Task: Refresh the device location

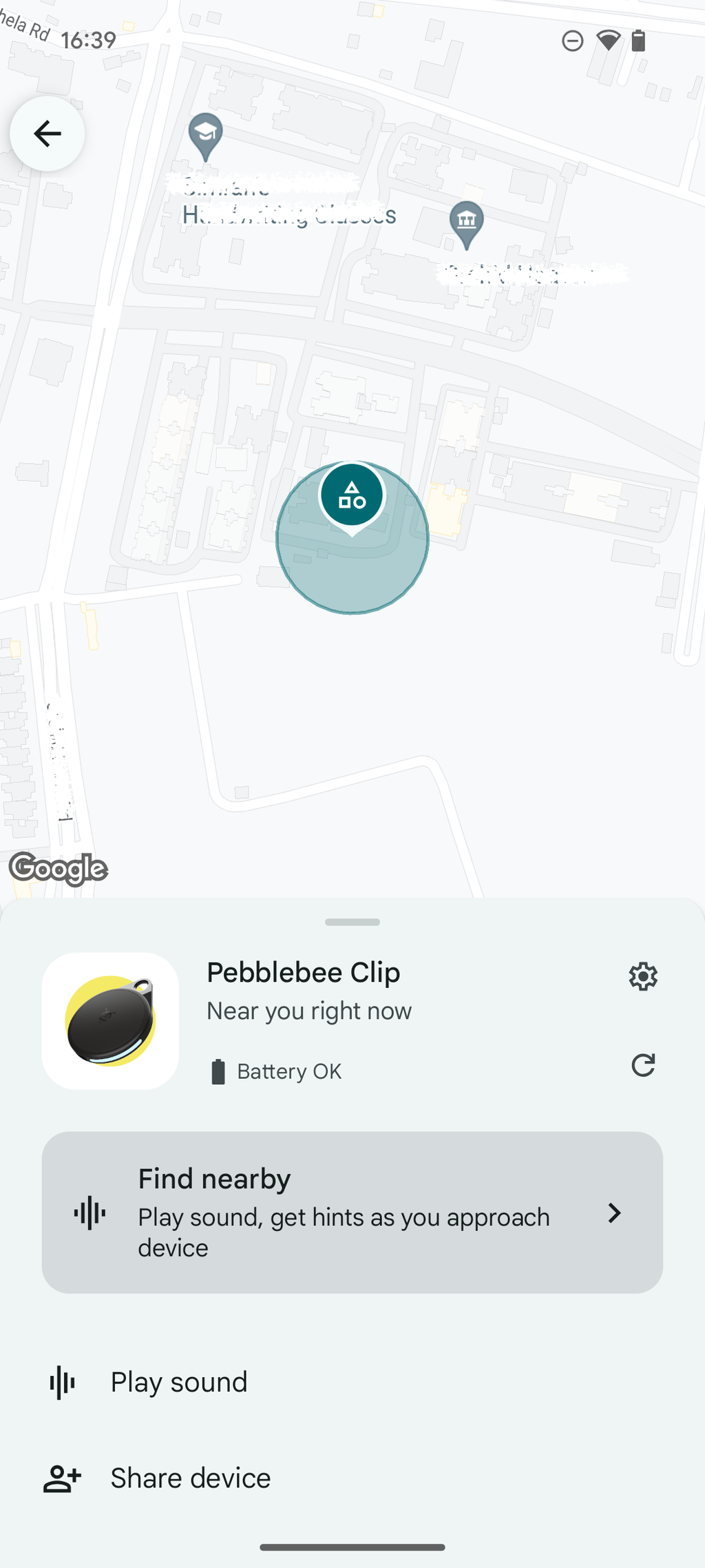Action: [643, 1066]
